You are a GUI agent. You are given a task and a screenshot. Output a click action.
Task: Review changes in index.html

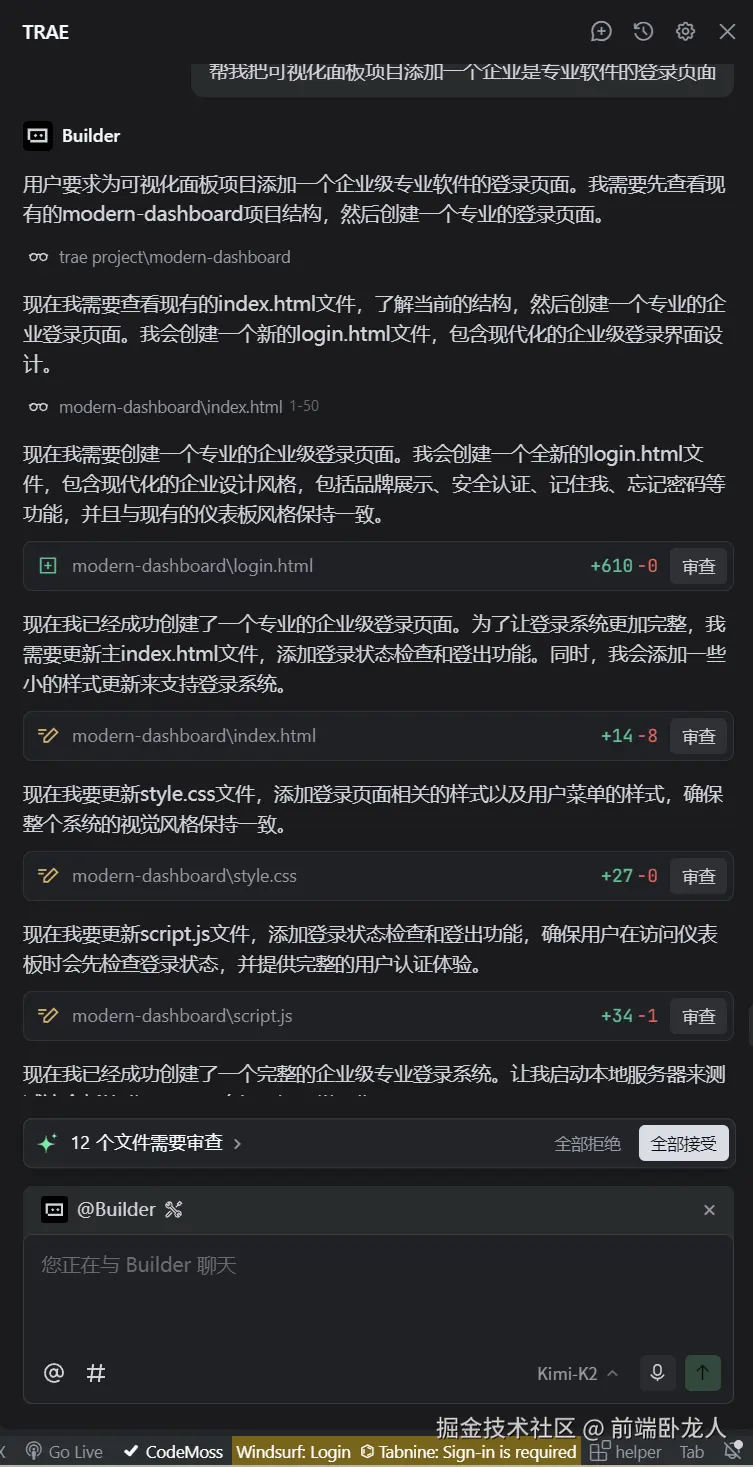(x=699, y=736)
